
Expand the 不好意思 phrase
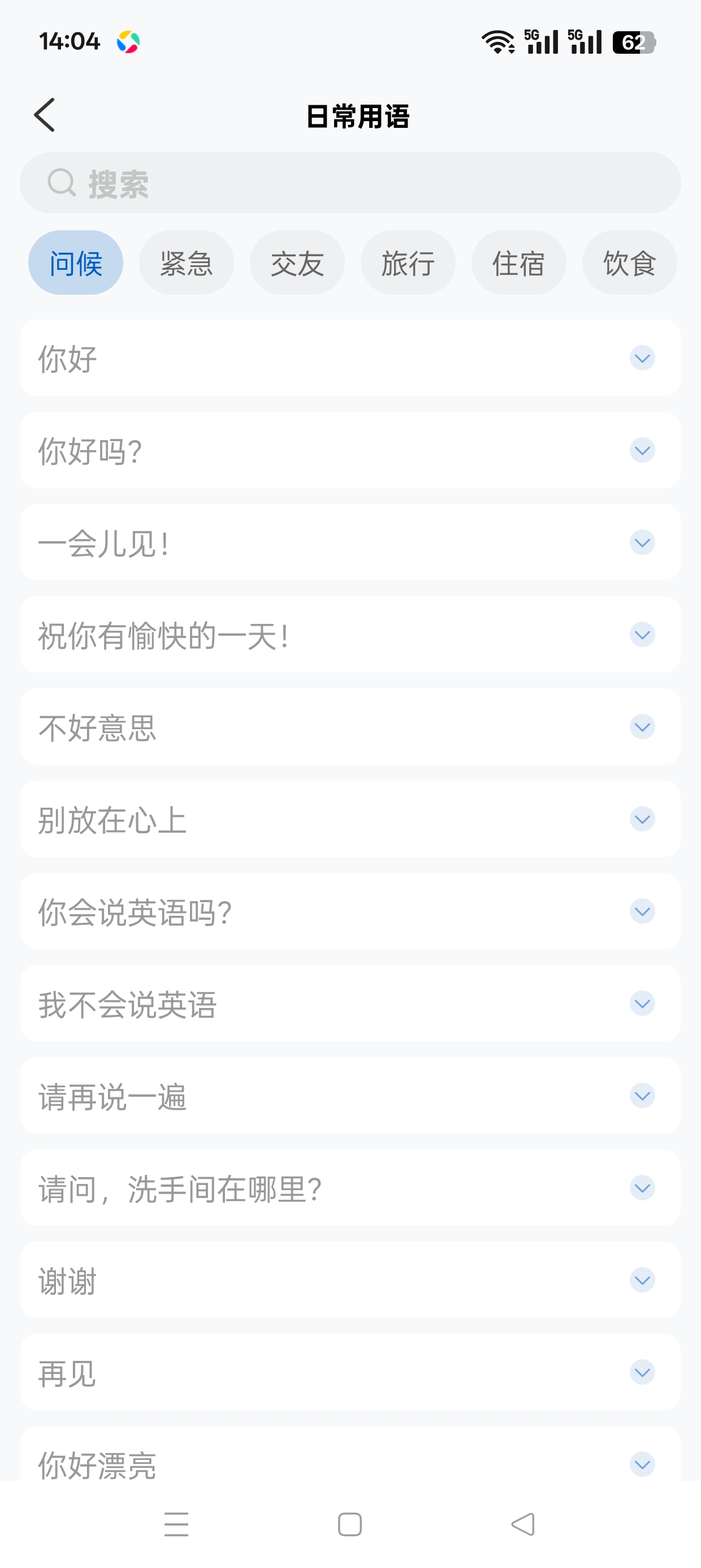pos(350,727)
